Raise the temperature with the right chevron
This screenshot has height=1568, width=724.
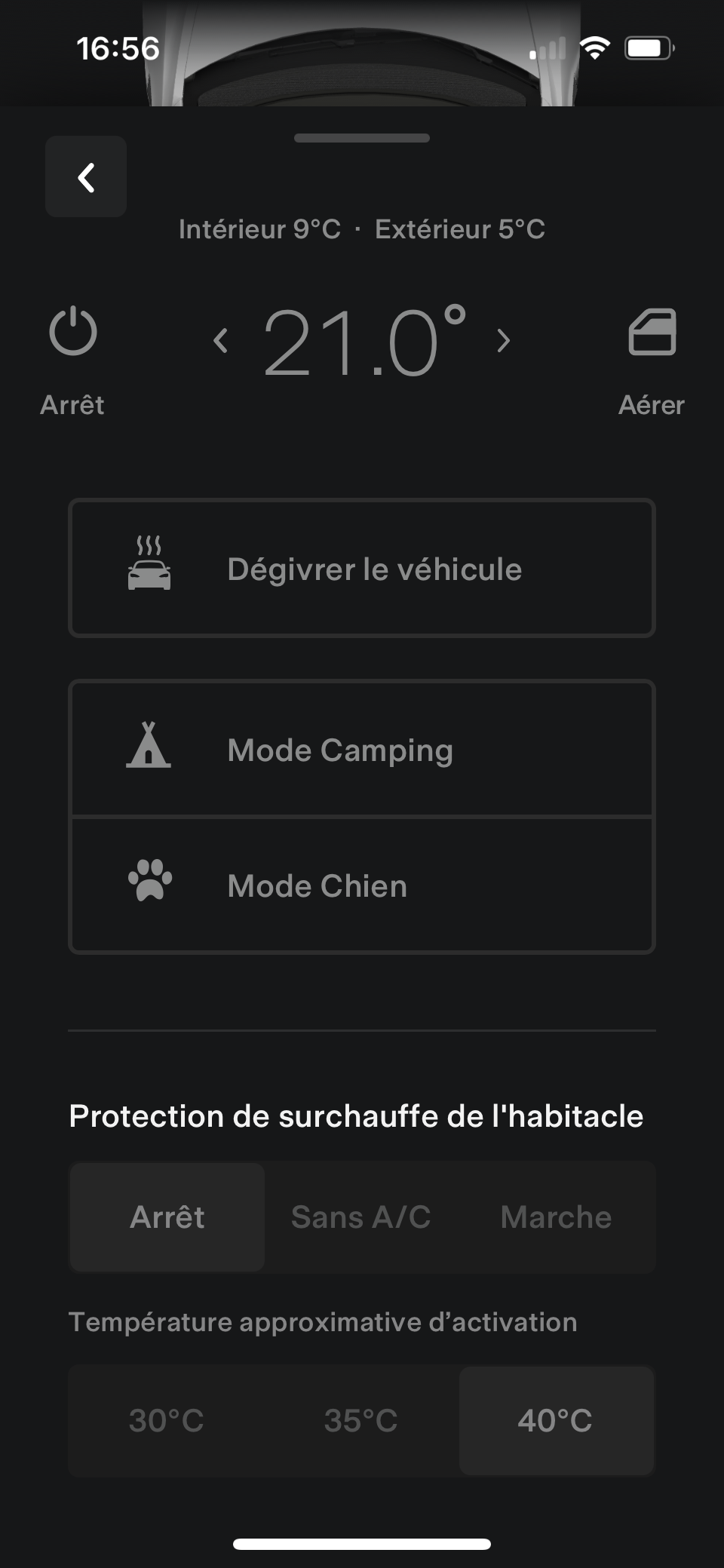504,341
